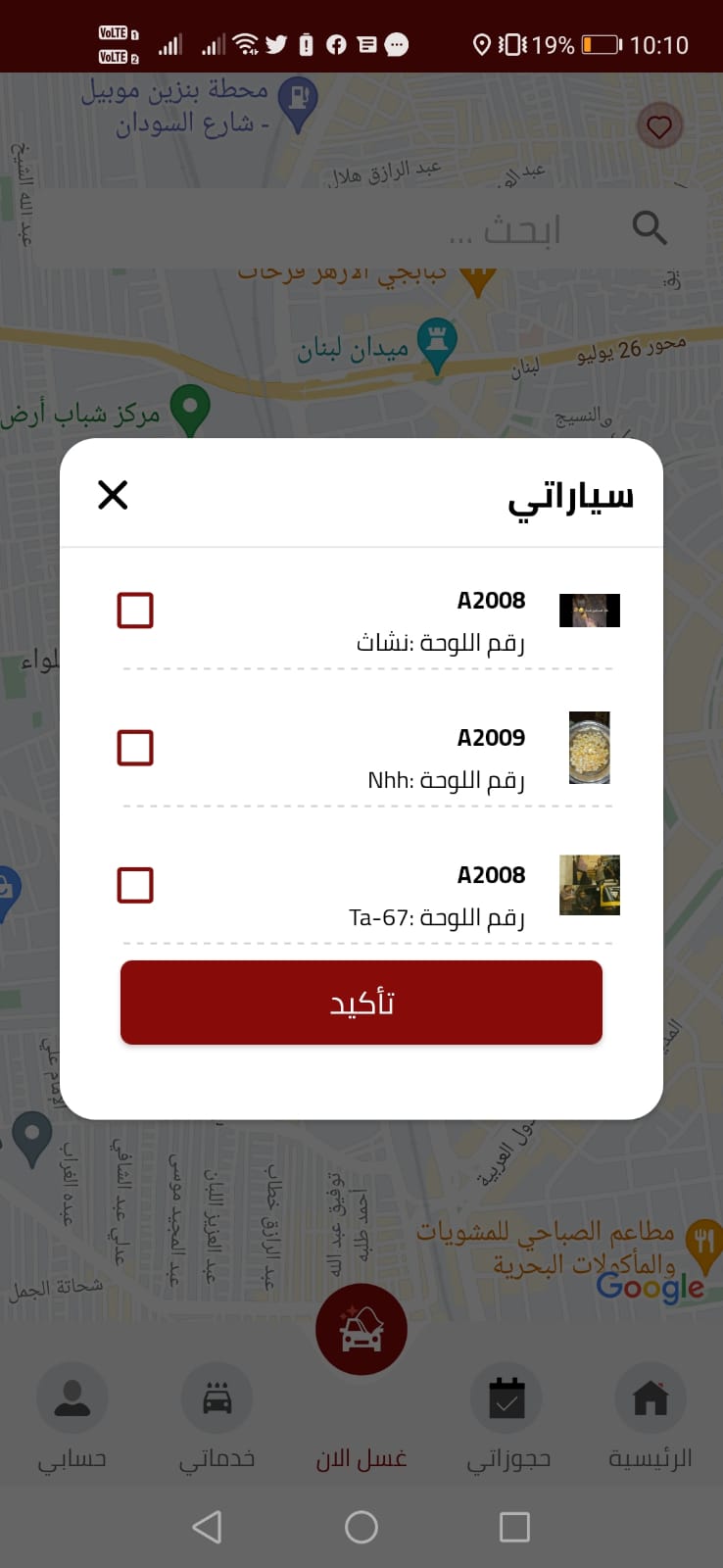Tap the مركز شباب أرض green map pin

coord(192,406)
